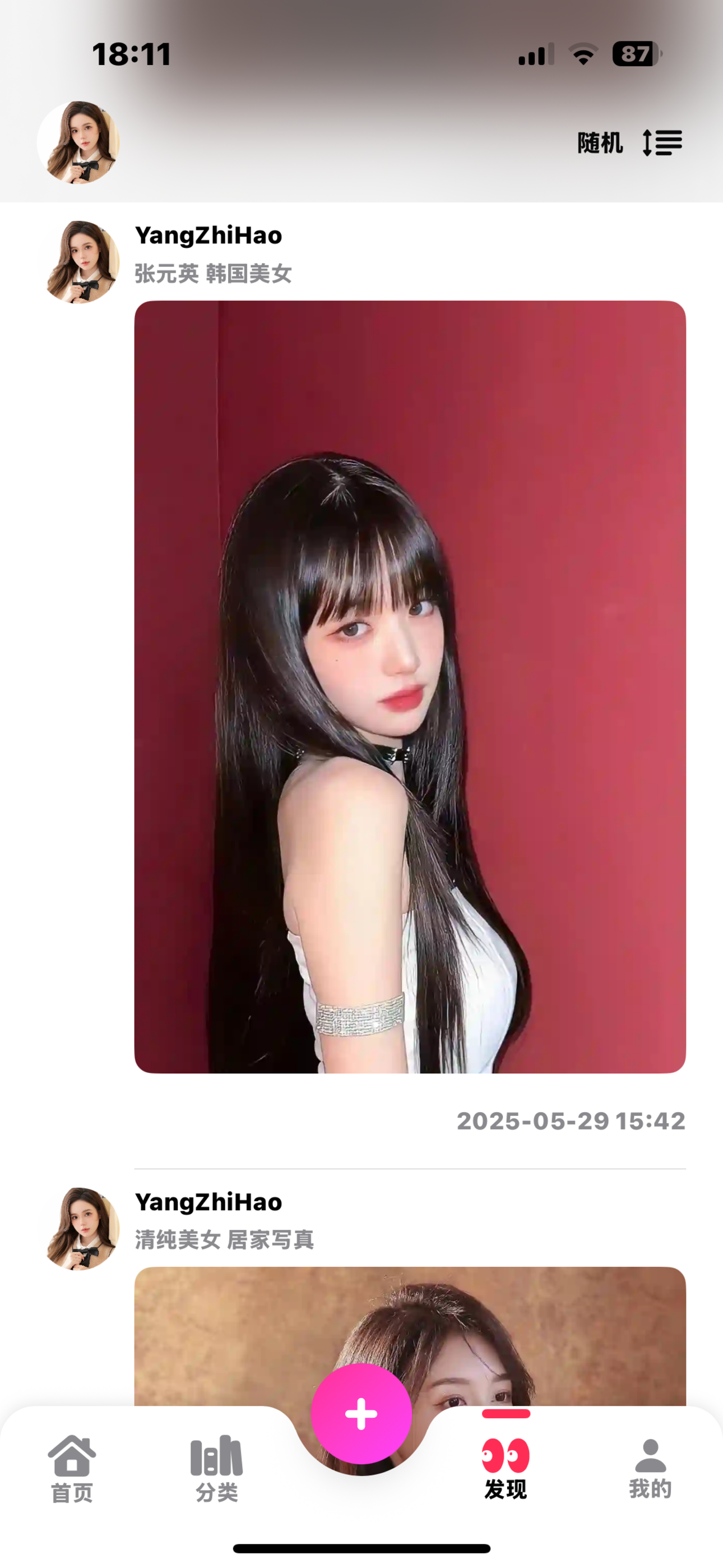
Task: Open the 张元英 韩国美女 post photo
Action: 410,686
